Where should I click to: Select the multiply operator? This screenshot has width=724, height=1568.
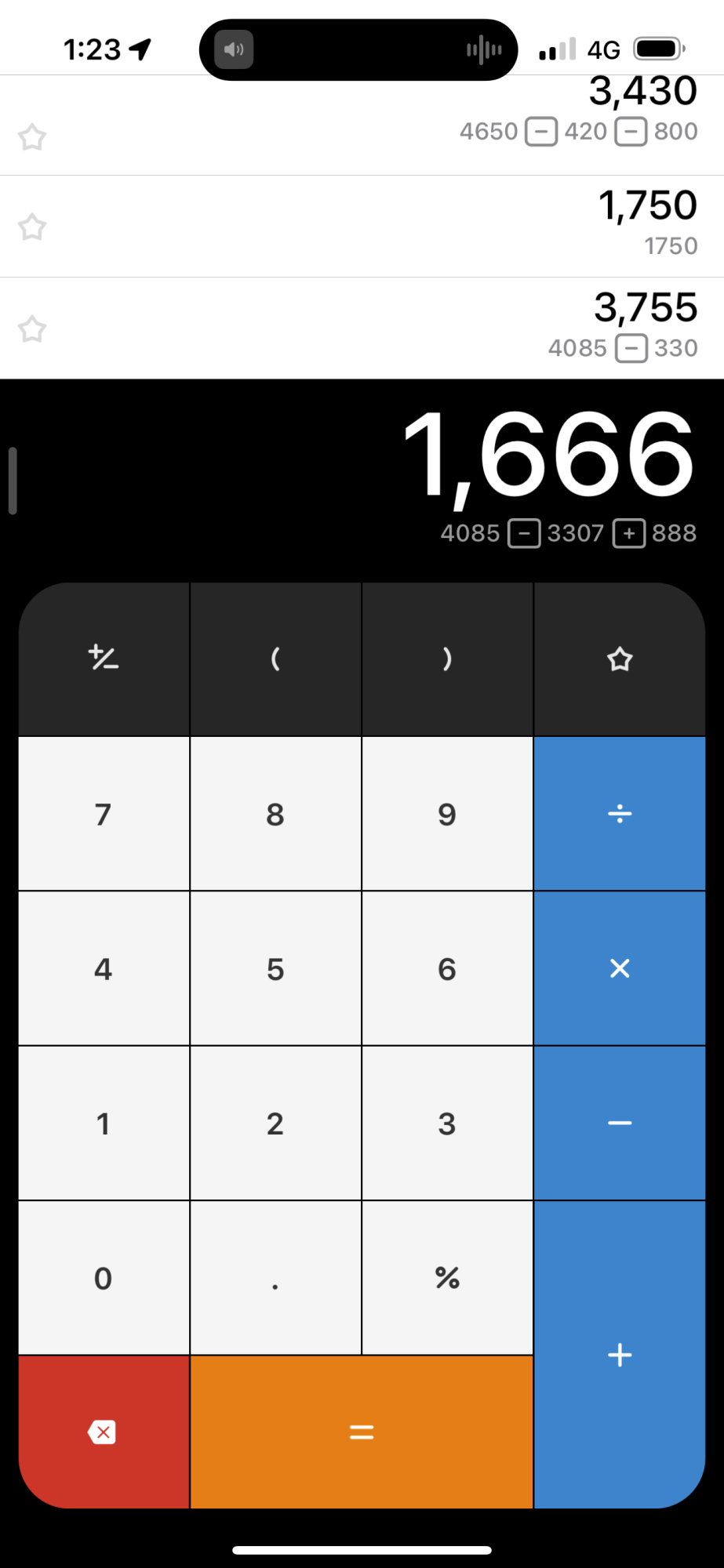click(620, 968)
